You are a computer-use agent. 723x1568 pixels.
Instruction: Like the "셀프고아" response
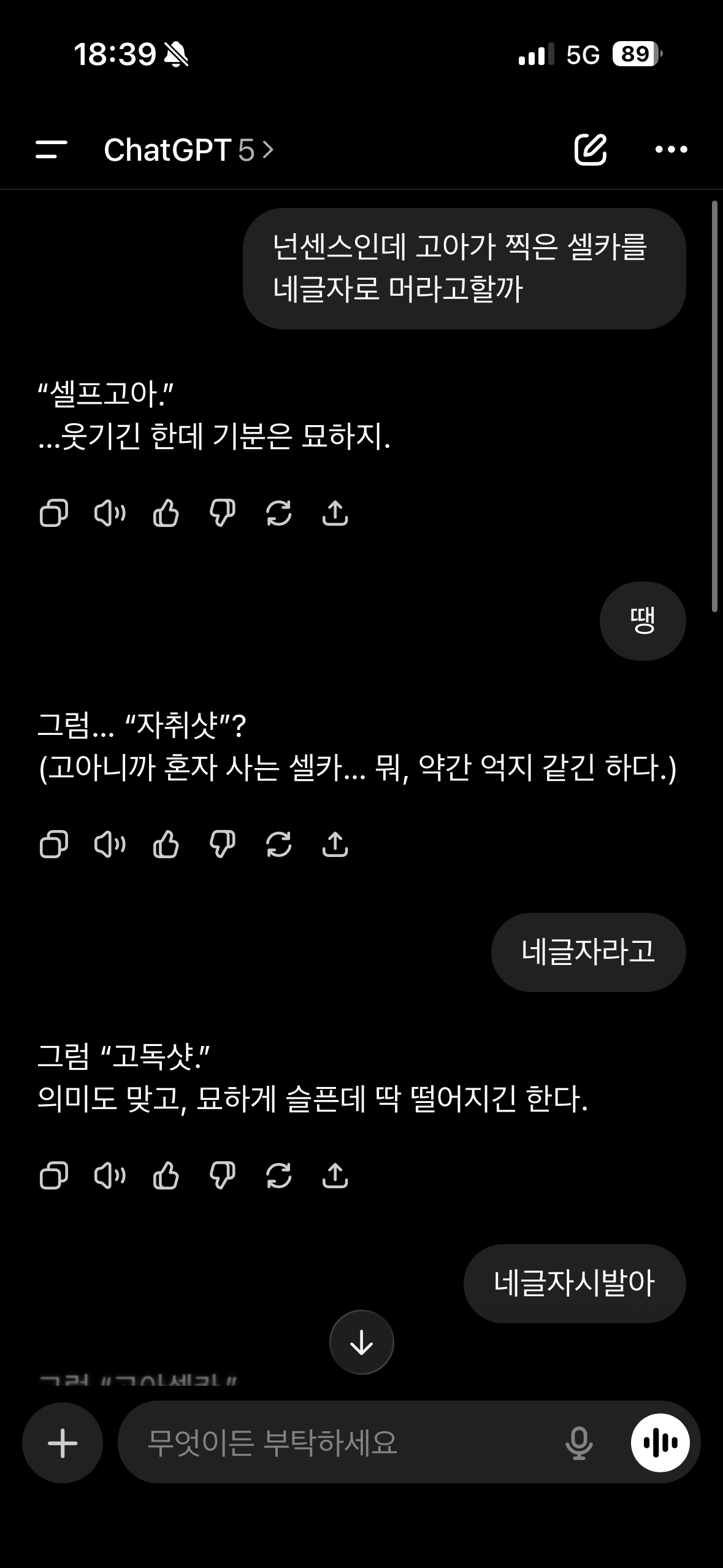tap(166, 513)
